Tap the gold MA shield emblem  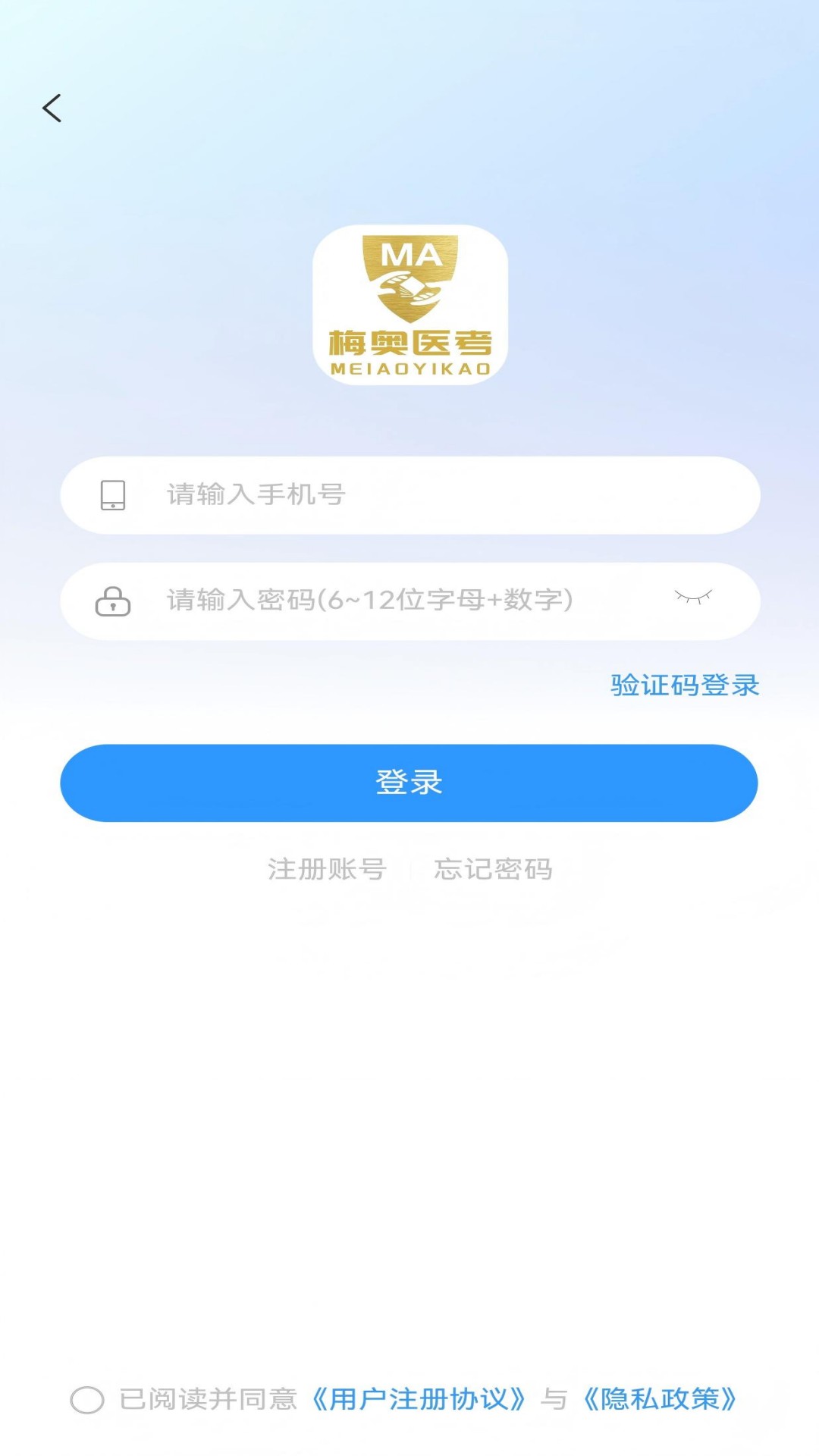409,277
